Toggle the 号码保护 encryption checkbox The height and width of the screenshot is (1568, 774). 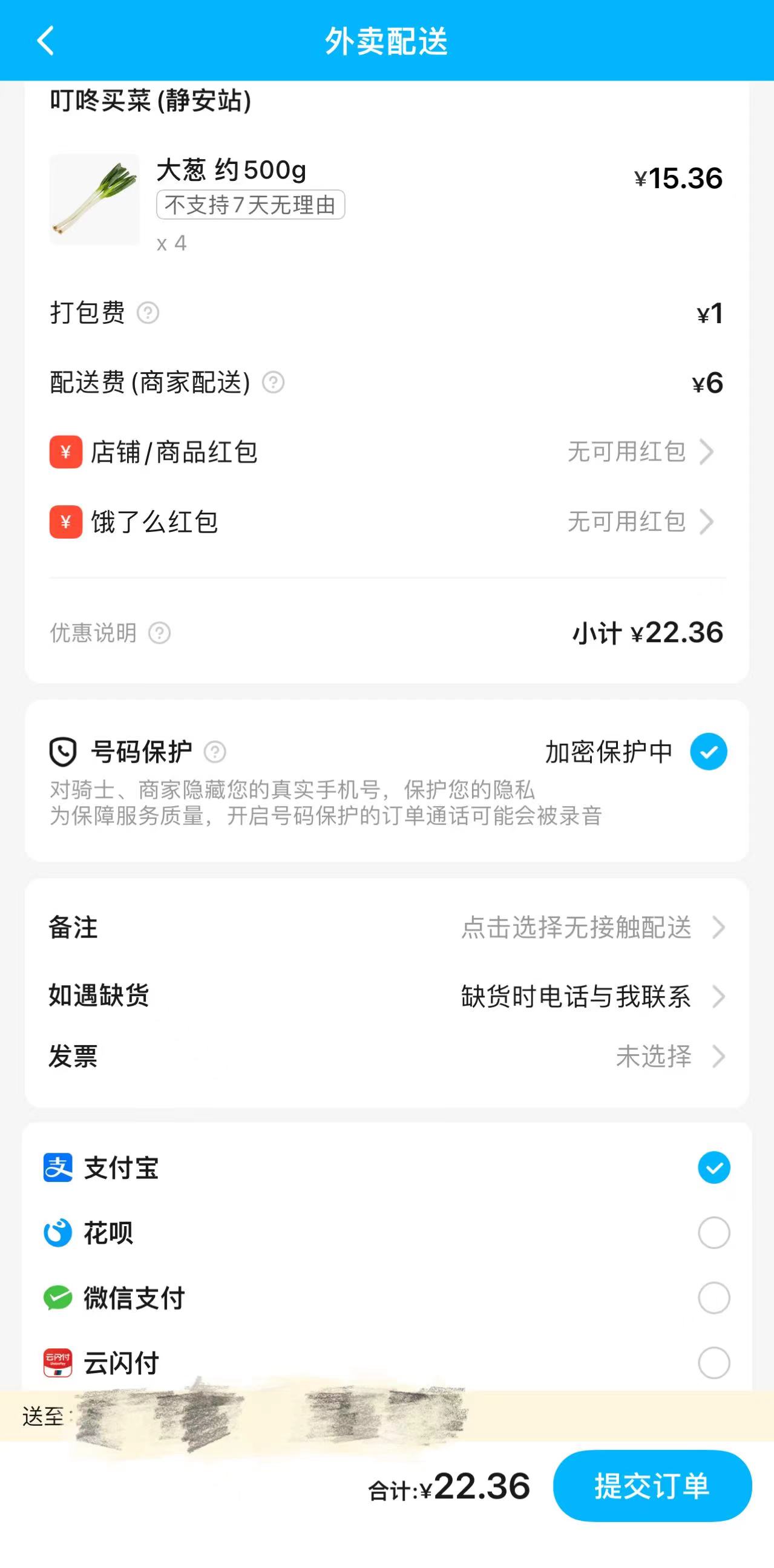(708, 752)
